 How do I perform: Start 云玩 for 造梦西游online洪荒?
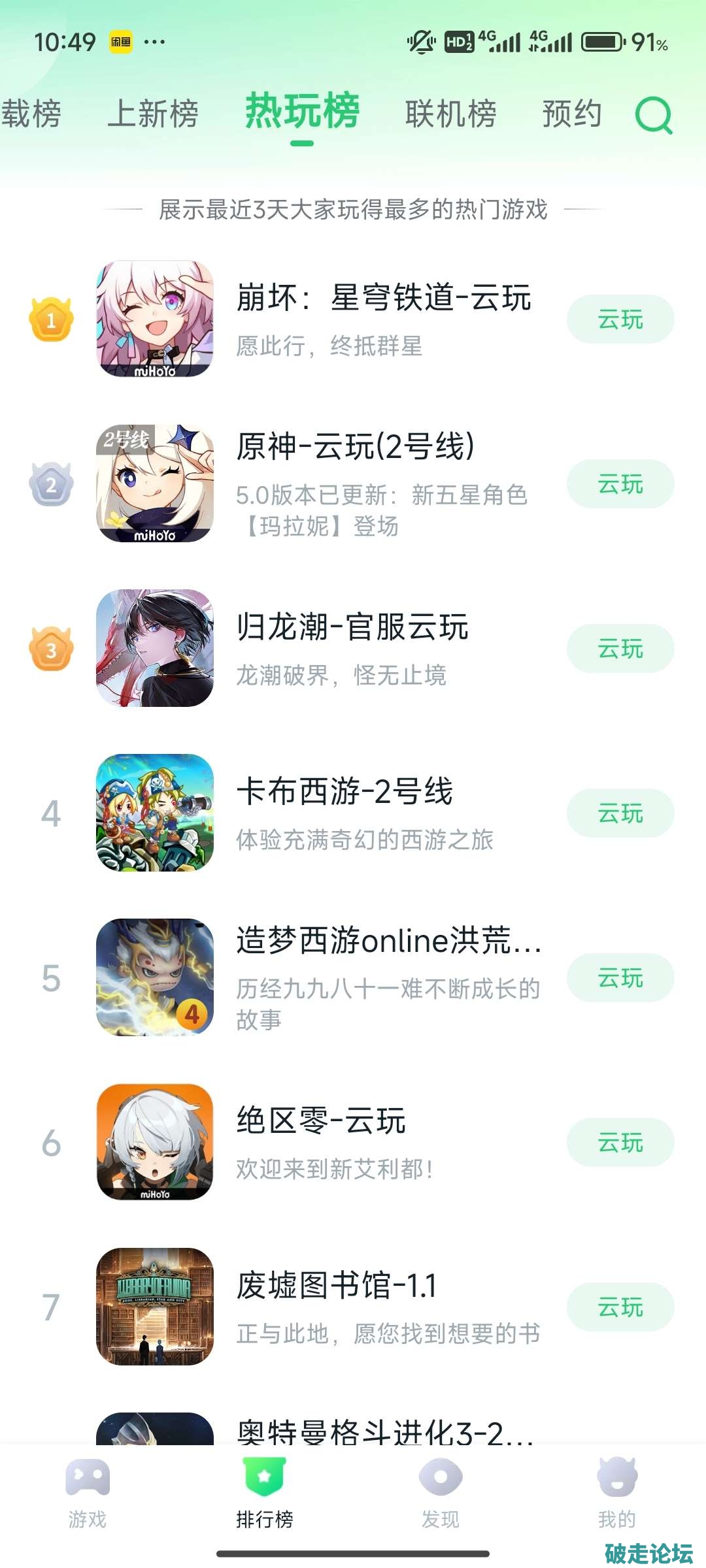(x=620, y=978)
